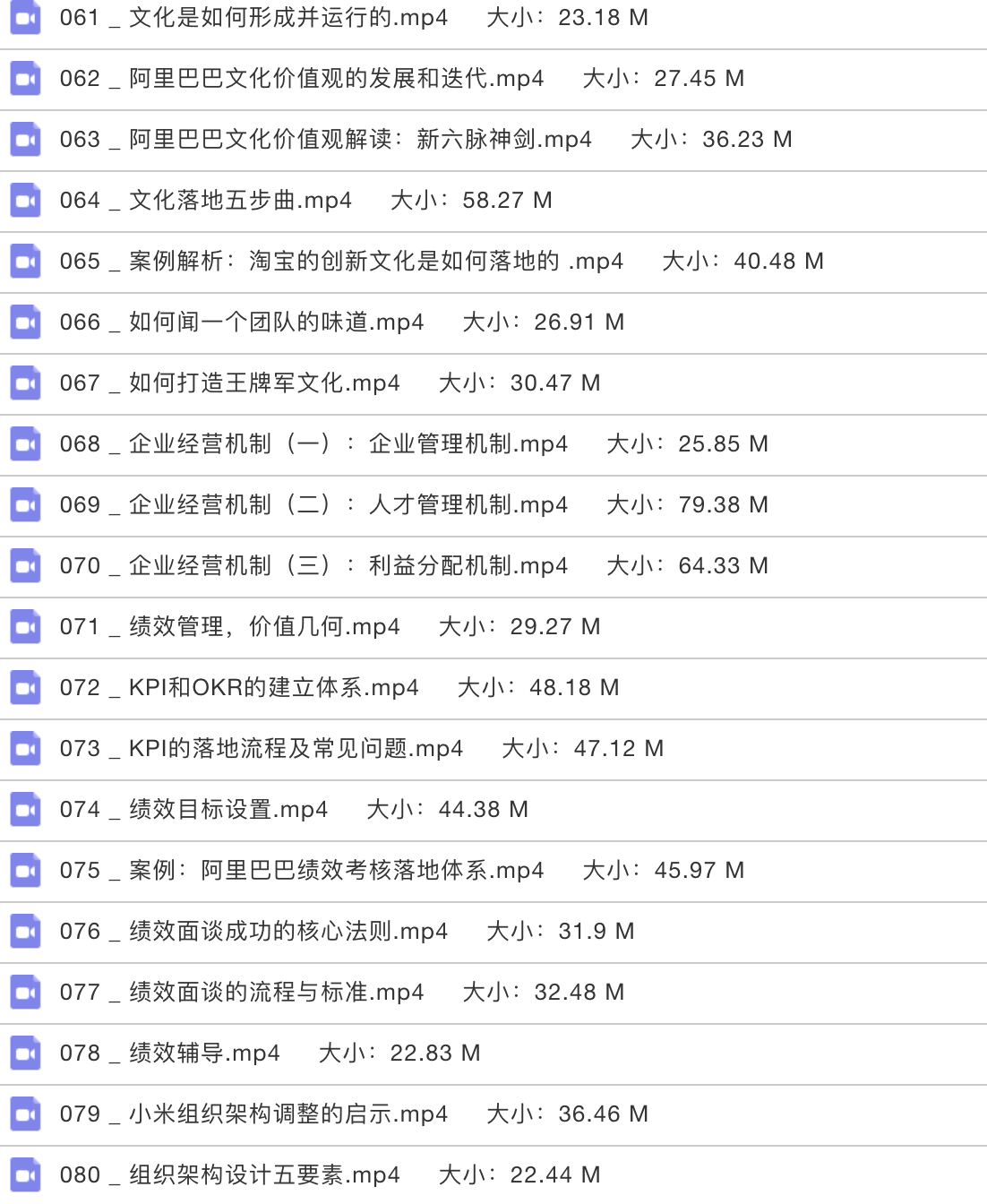Image resolution: width=987 pixels, height=1204 pixels.
Task: Click the video icon beside 068 企业经营机制（一）
Action: (25, 444)
